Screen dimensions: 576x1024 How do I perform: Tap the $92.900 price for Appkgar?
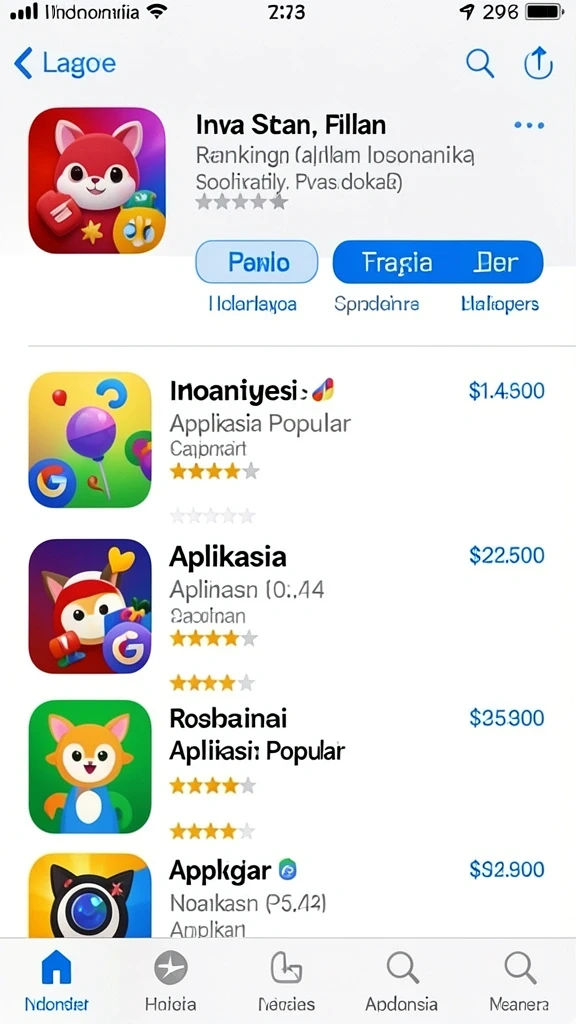point(506,870)
